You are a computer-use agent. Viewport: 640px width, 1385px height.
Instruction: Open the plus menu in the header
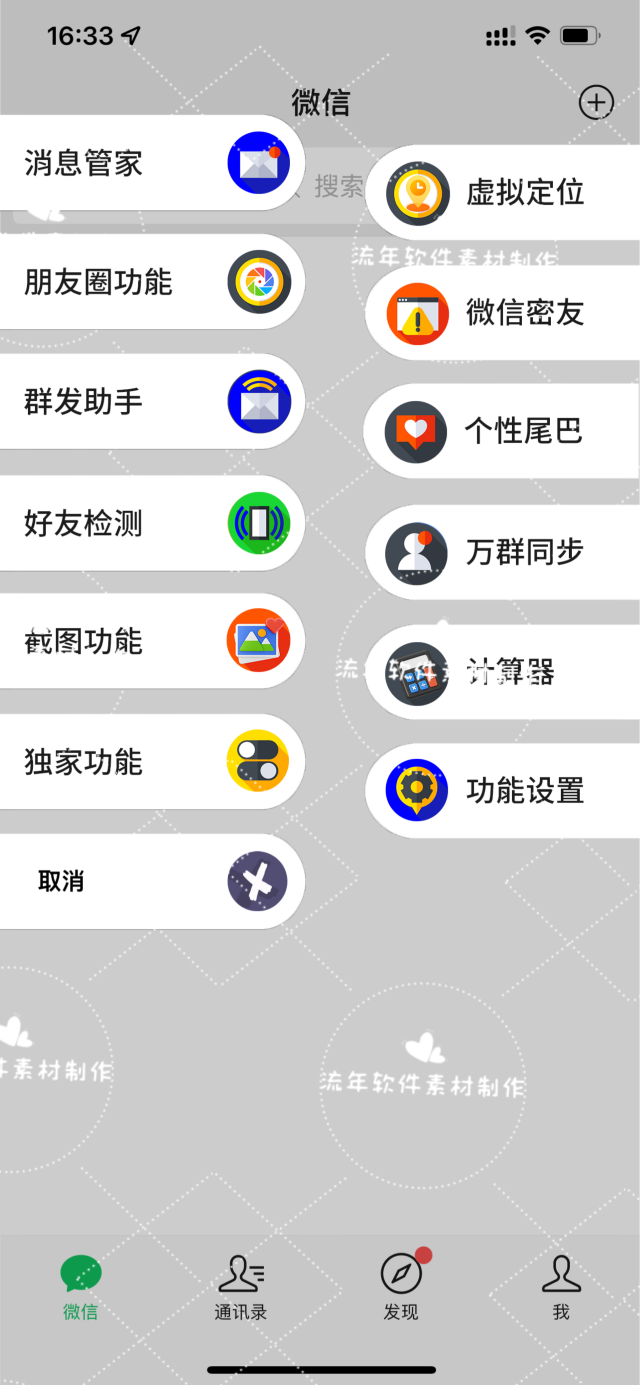596,102
